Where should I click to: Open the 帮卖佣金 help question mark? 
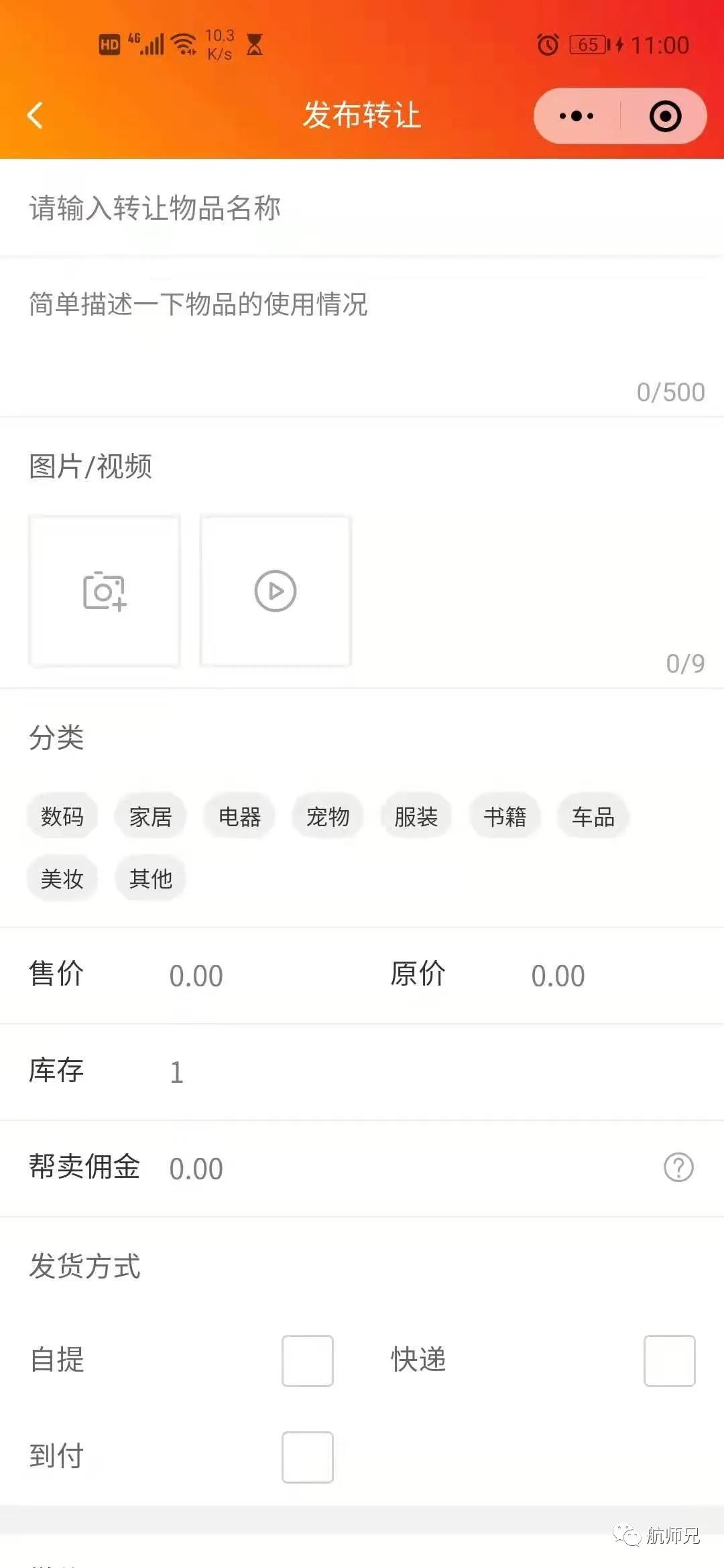pos(679,1166)
